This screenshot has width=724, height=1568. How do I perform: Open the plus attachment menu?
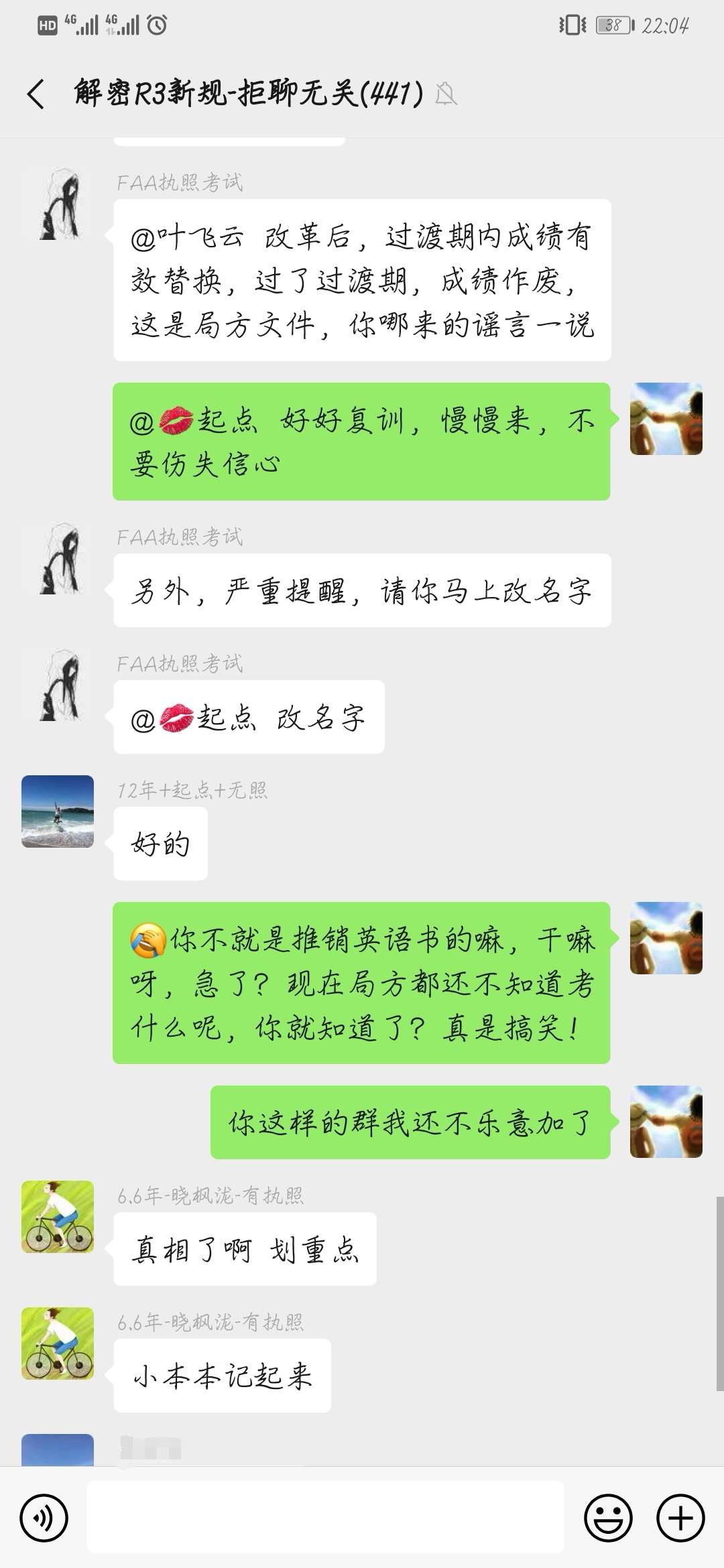pyautogui.click(x=680, y=1518)
